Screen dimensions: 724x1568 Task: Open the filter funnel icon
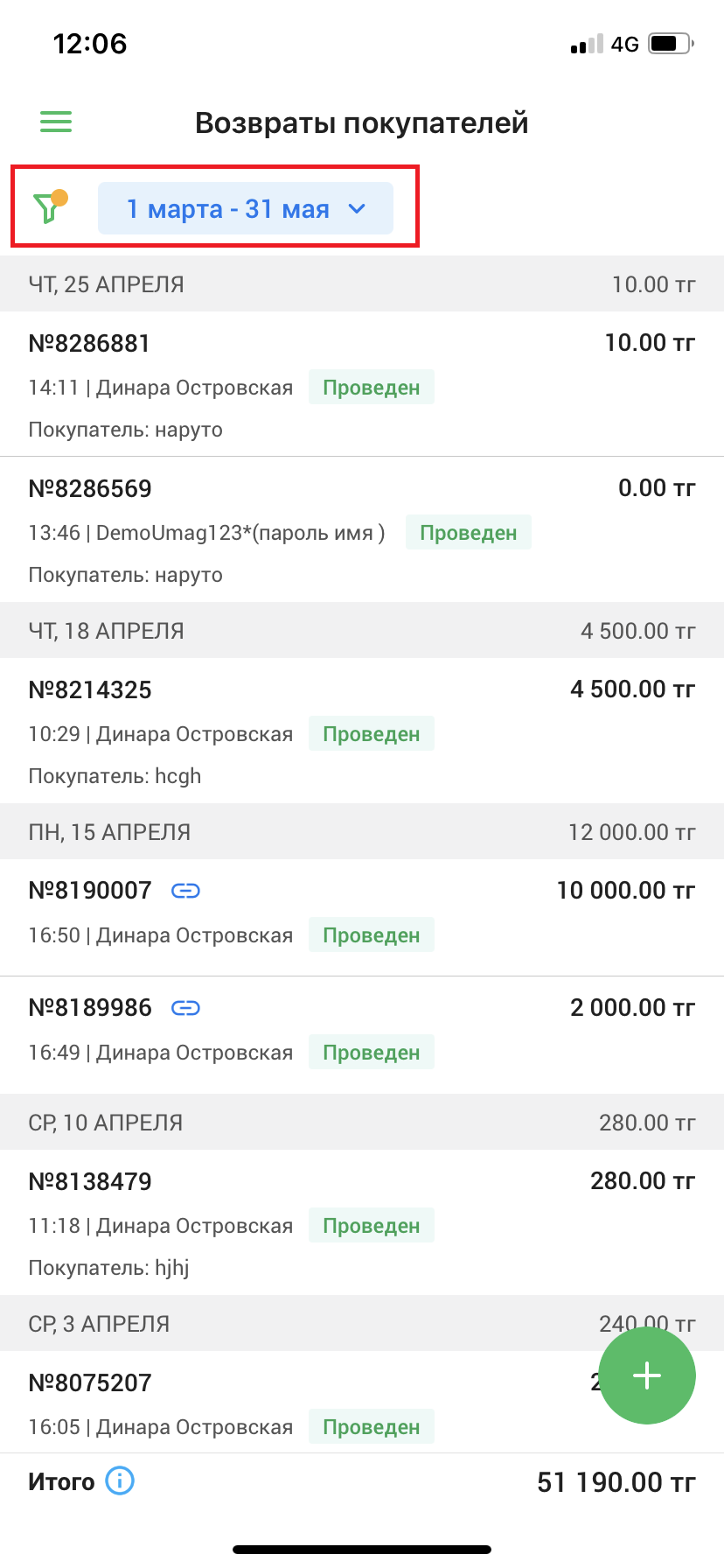coord(50,206)
